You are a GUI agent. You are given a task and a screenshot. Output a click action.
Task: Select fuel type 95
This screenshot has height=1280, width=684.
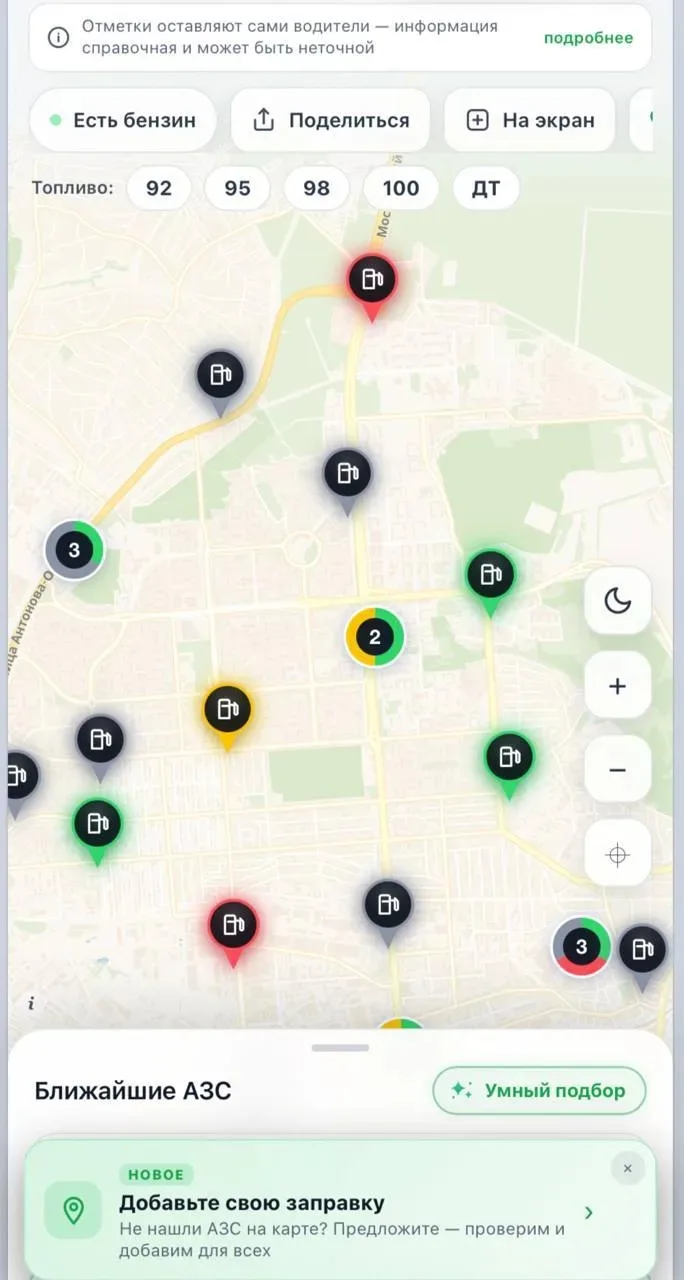click(x=238, y=188)
